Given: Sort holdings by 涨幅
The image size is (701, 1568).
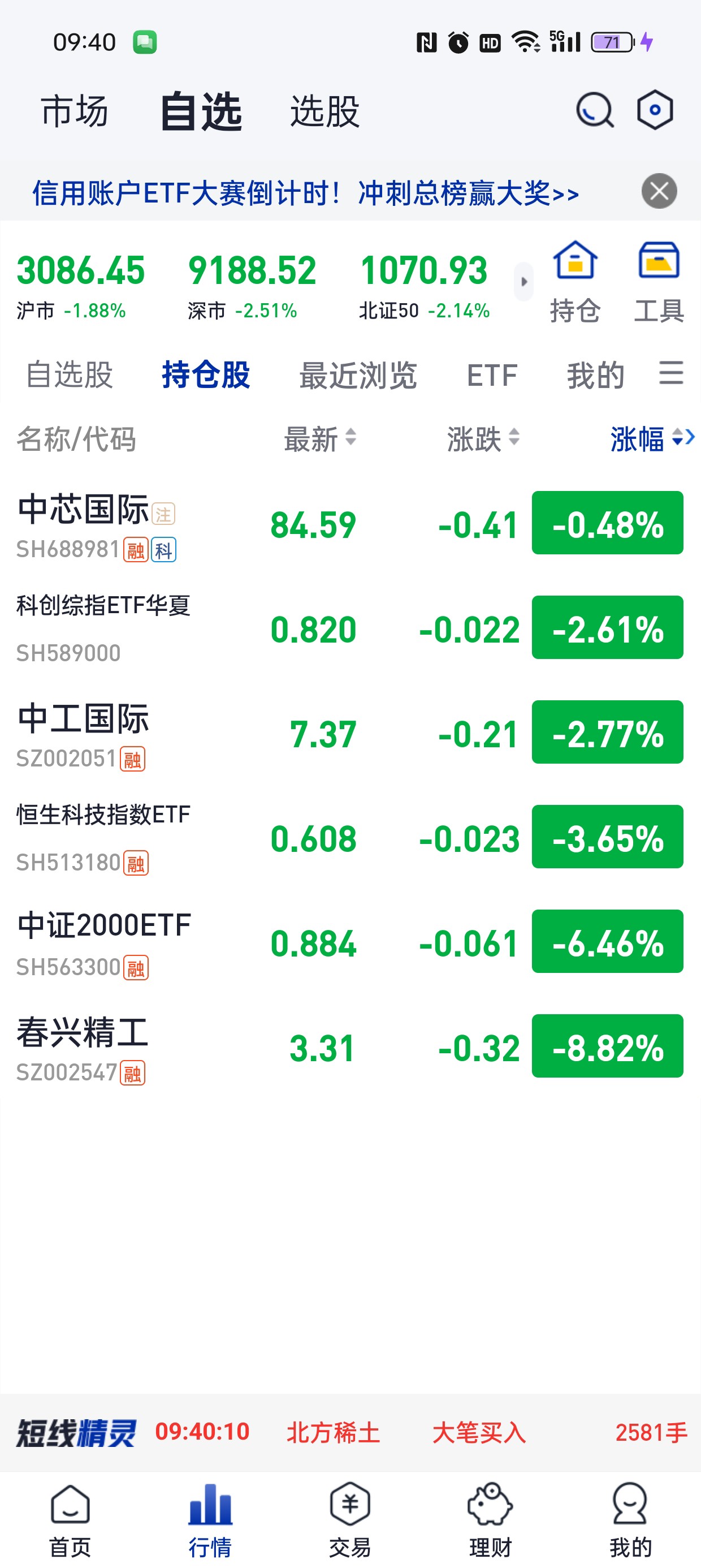Looking at the screenshot, I should click(x=651, y=438).
